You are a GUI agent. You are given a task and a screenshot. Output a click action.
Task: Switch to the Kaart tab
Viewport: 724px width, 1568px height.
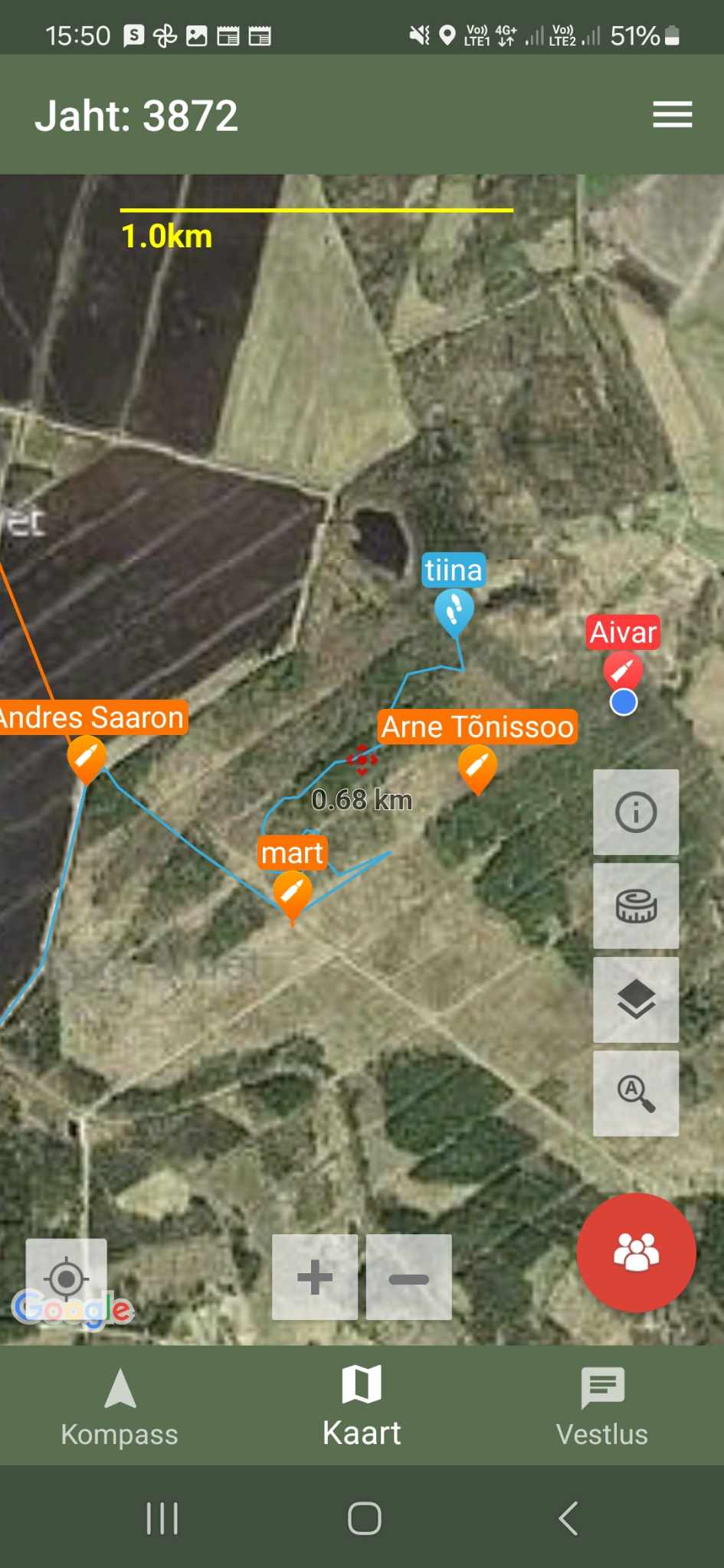(362, 1407)
